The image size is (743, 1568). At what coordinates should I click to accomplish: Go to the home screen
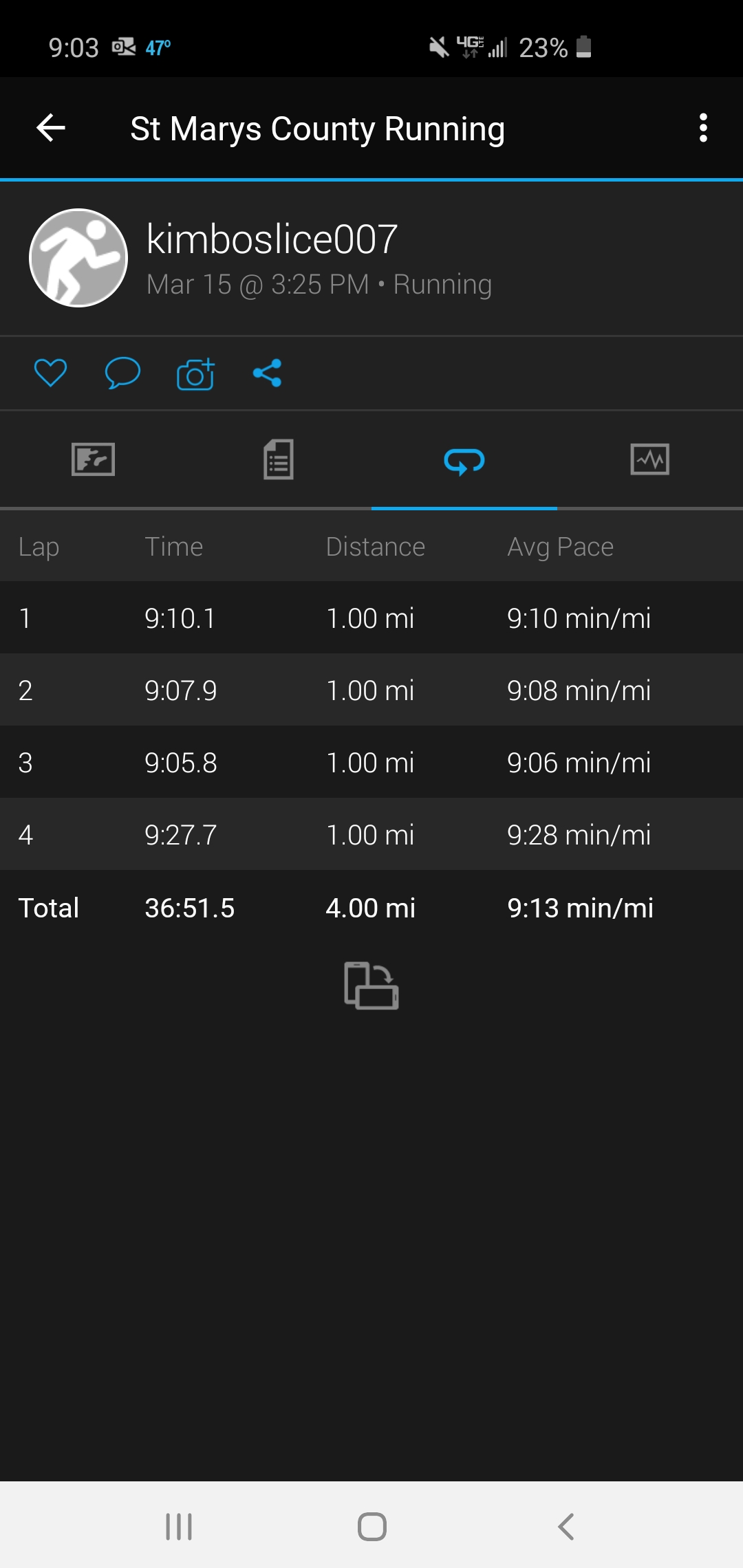pyautogui.click(x=371, y=1527)
